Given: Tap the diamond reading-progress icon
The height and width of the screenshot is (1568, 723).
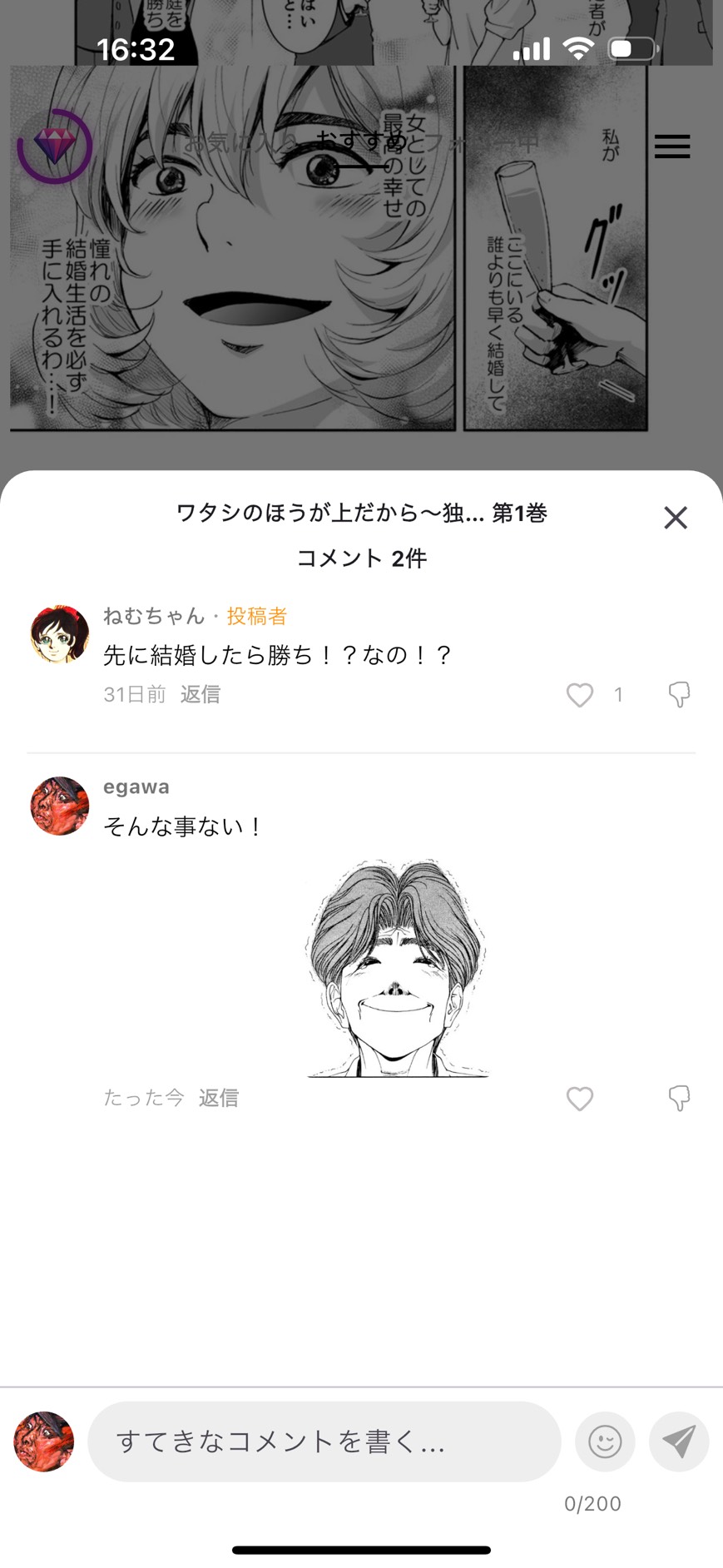Looking at the screenshot, I should [54, 144].
